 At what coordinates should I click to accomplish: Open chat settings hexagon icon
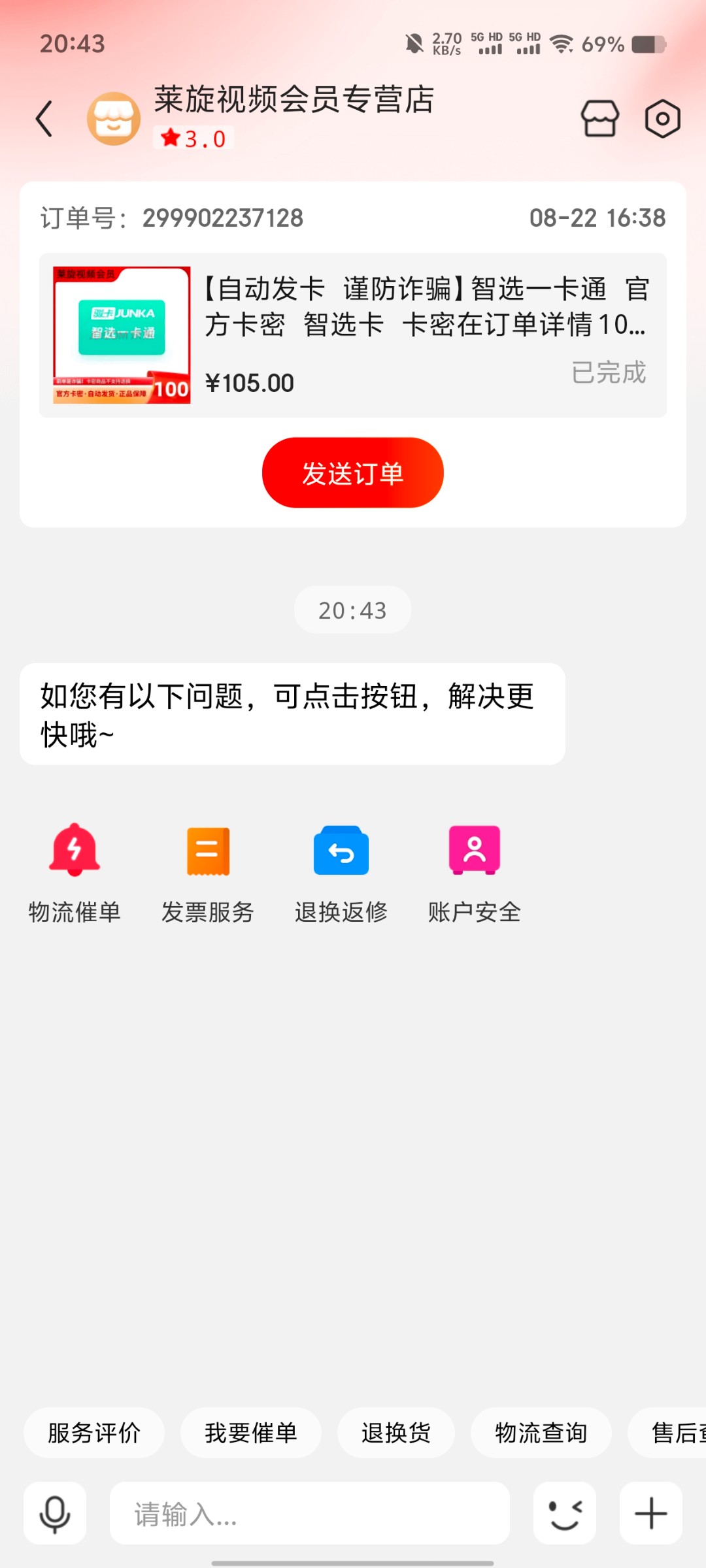662,119
